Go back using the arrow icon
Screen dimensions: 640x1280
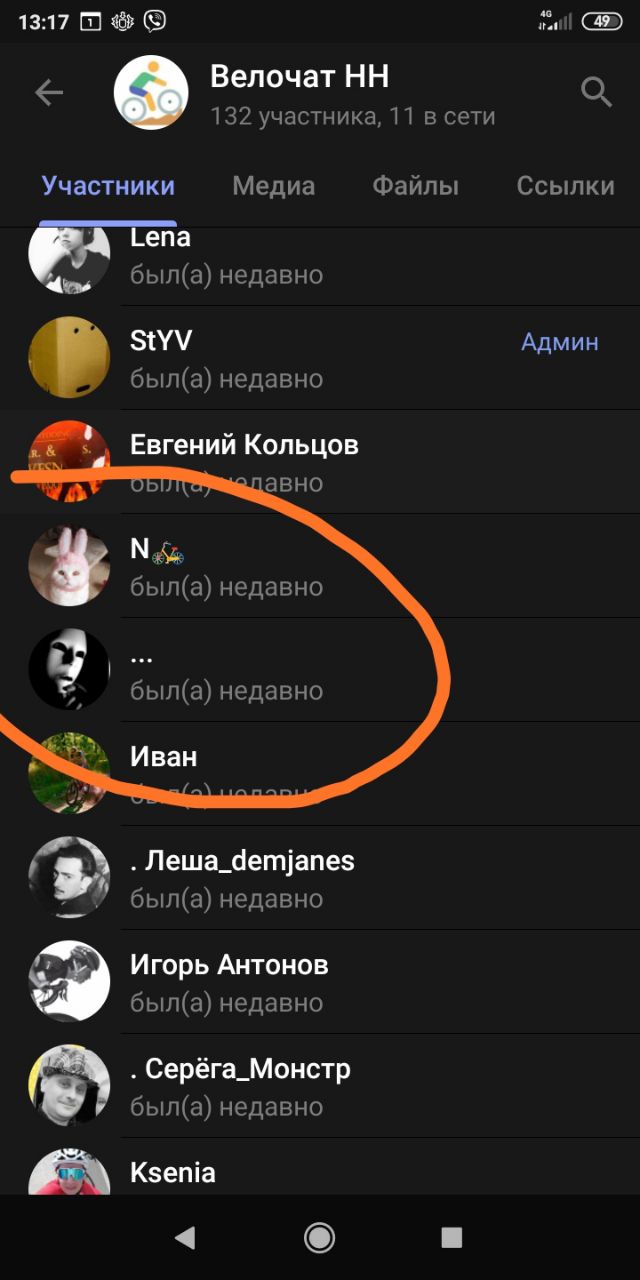49,93
